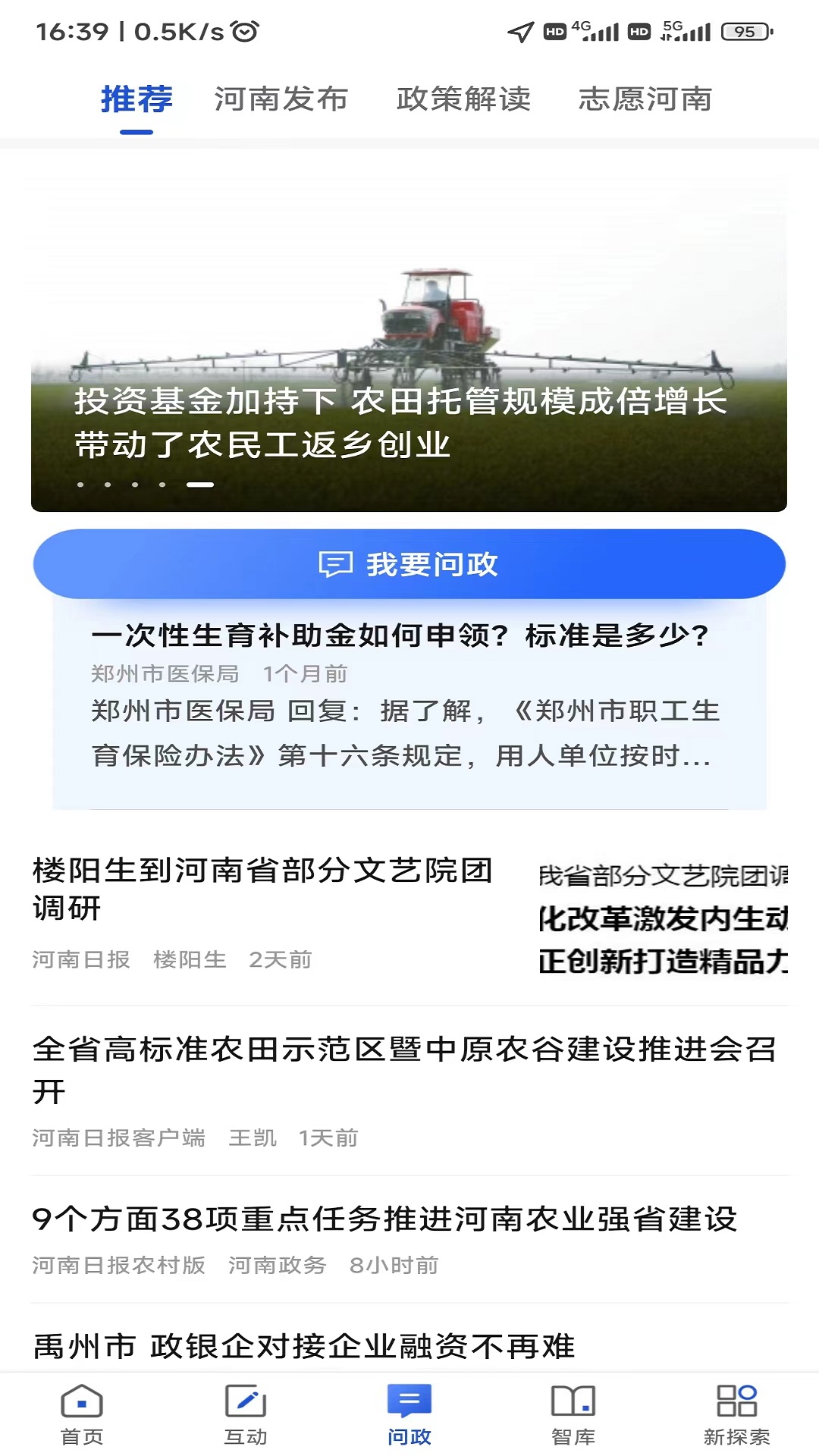Select the 新探索 grid icon
Screen dimensions: 819x1456
pyautogui.click(x=737, y=1404)
